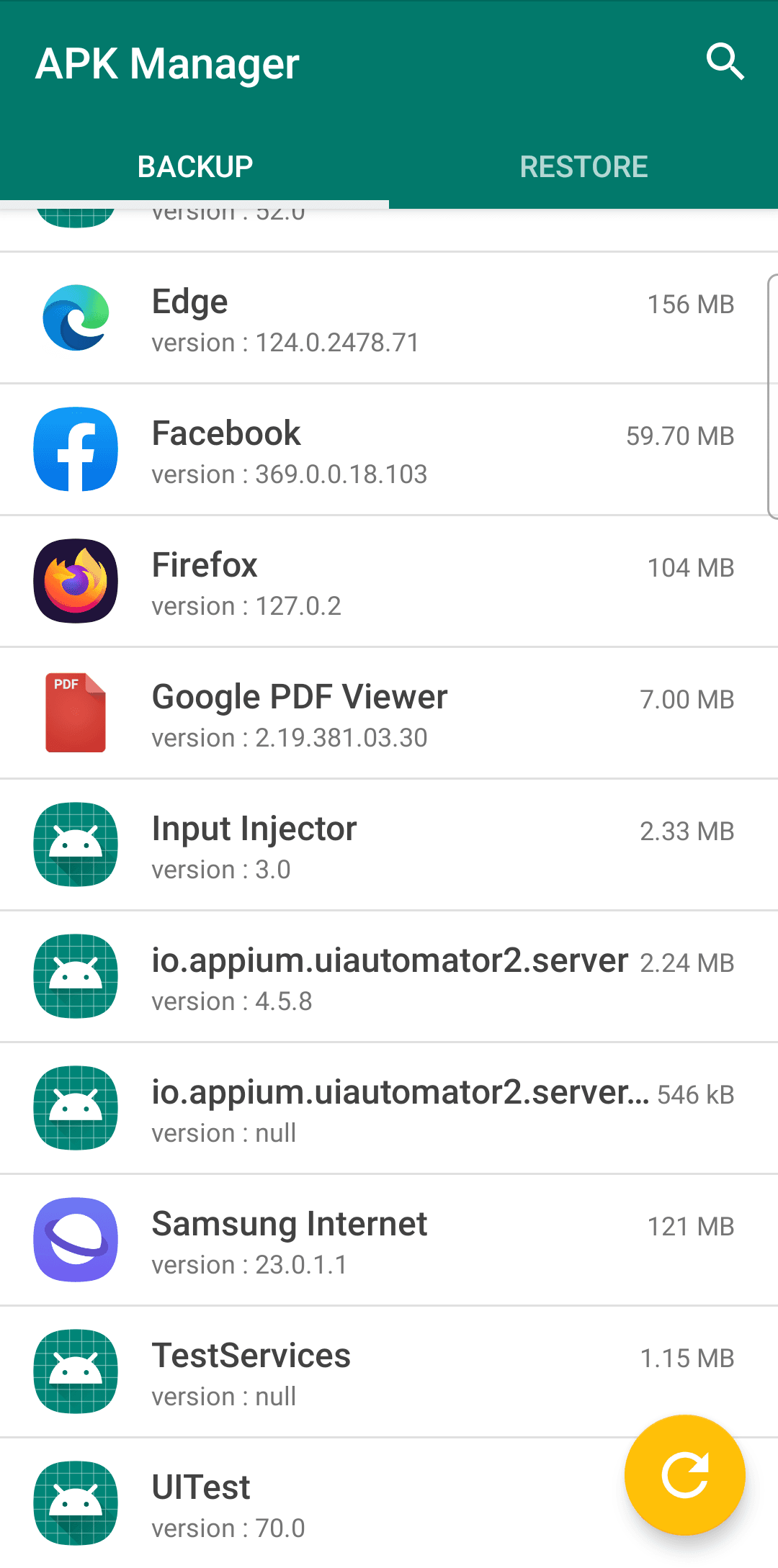Click the Facebook app icon
The image size is (778, 1568).
pos(75,448)
